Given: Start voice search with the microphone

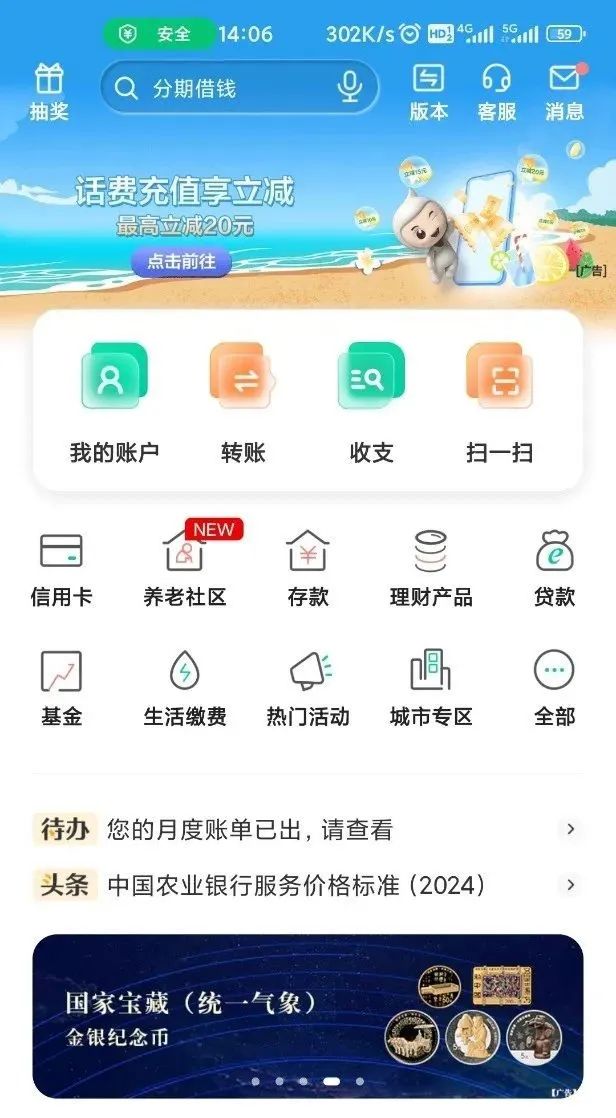Looking at the screenshot, I should pyautogui.click(x=349, y=87).
